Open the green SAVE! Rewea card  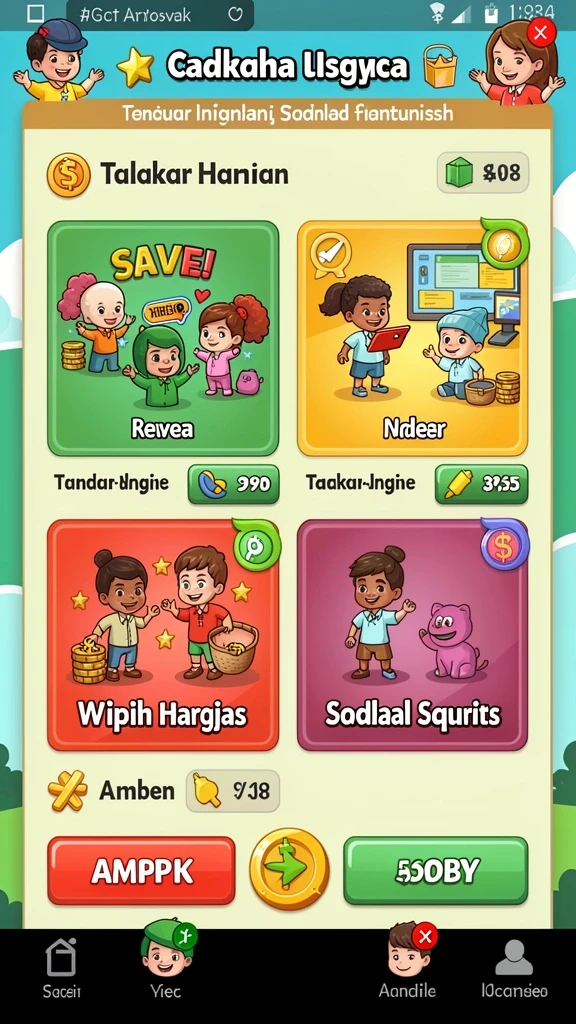[x=163, y=338]
